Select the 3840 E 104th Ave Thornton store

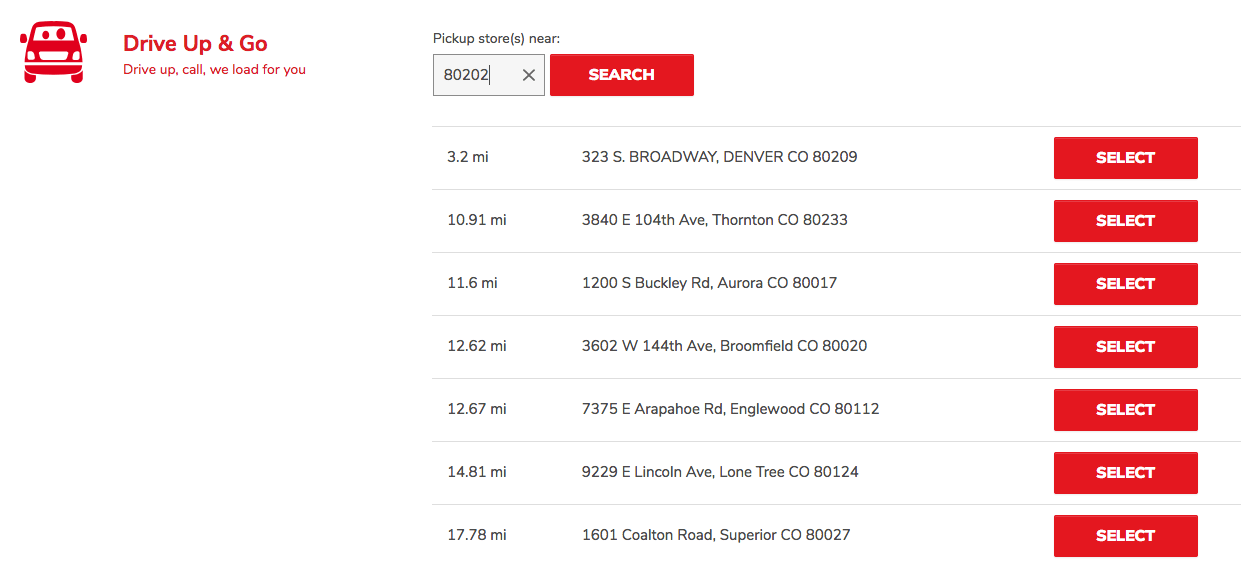pos(1125,221)
